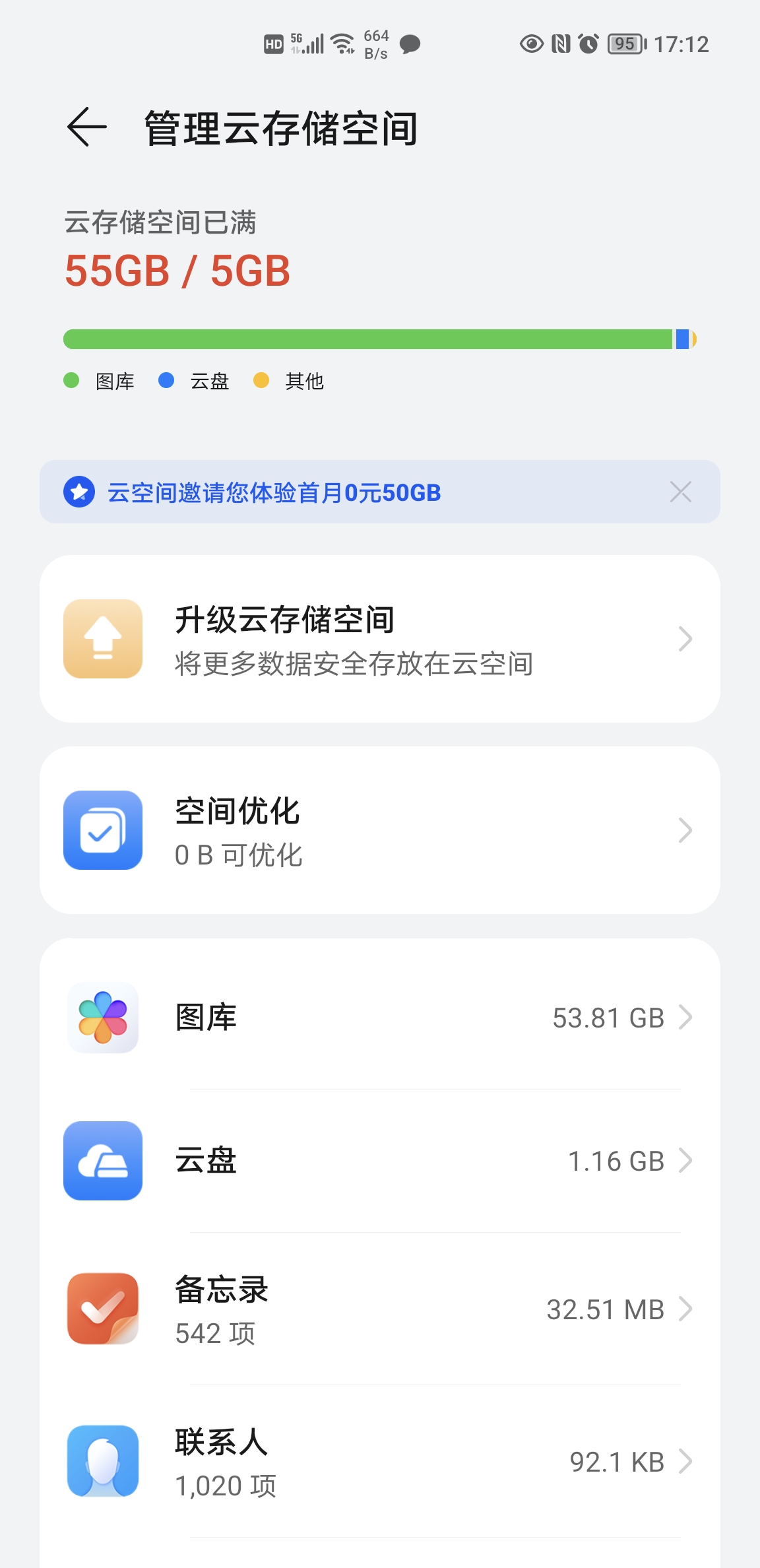Open the Gallery (图库) app icon
The image size is (760, 1568).
103,1018
